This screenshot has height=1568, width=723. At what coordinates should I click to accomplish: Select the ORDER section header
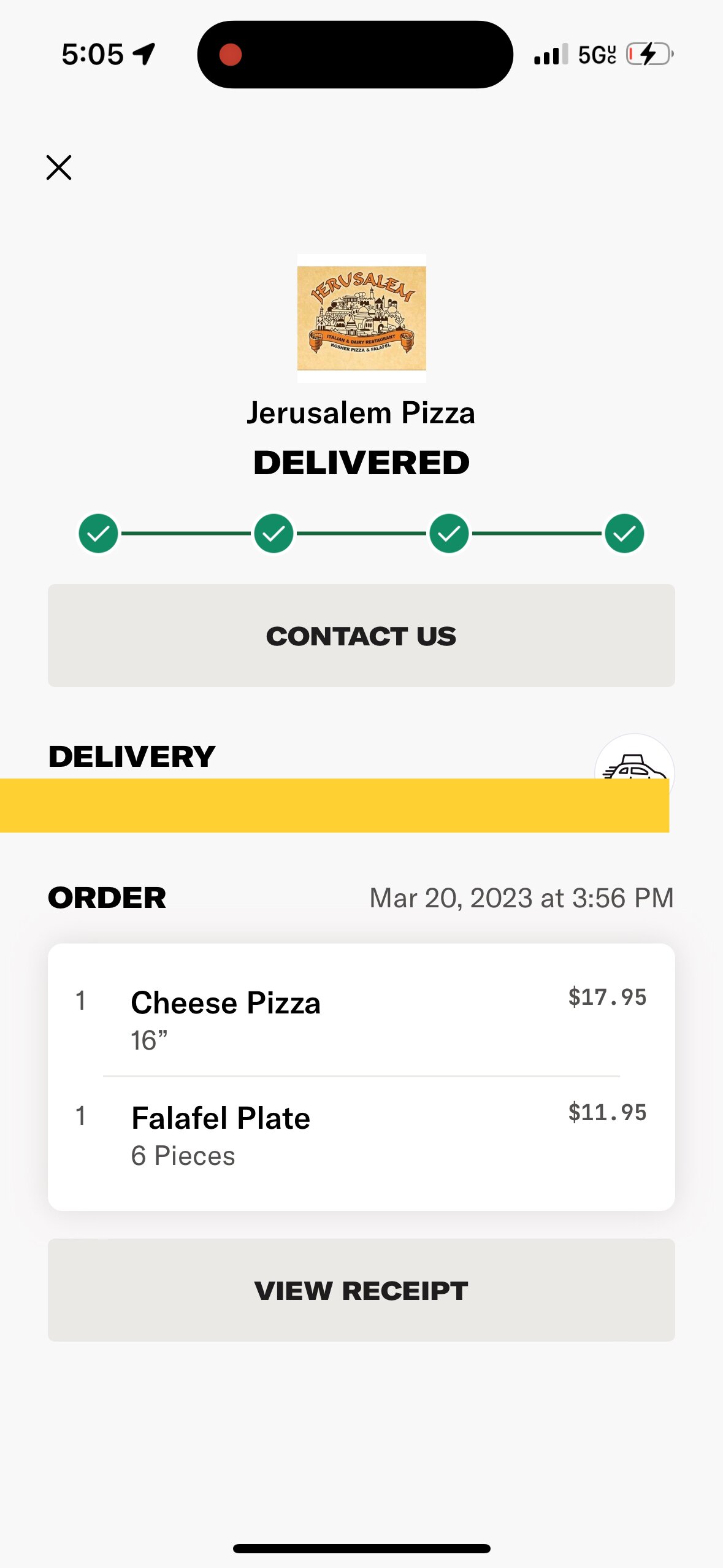107,897
